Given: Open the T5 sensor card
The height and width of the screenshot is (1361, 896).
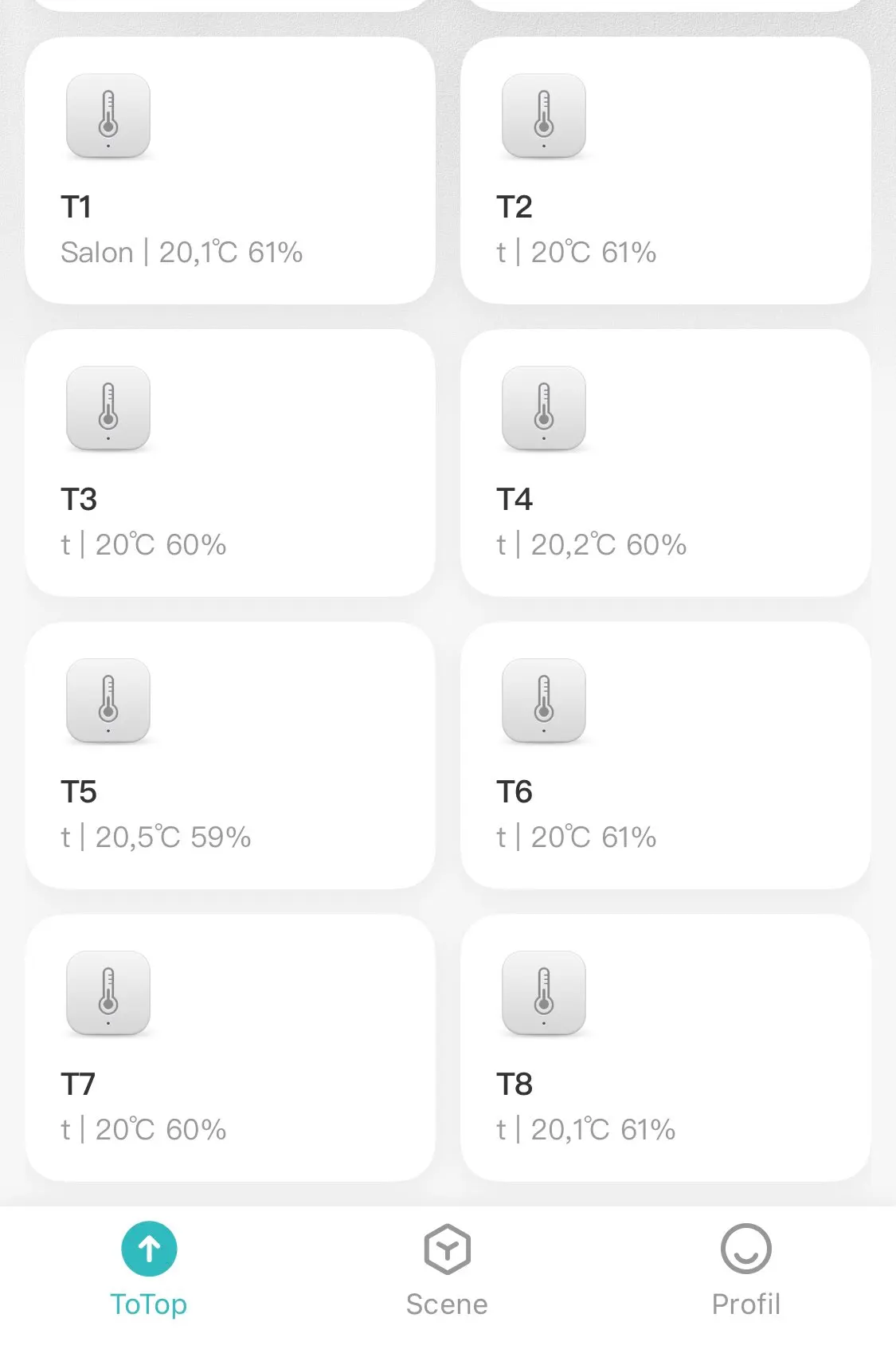Looking at the screenshot, I should [x=229, y=755].
